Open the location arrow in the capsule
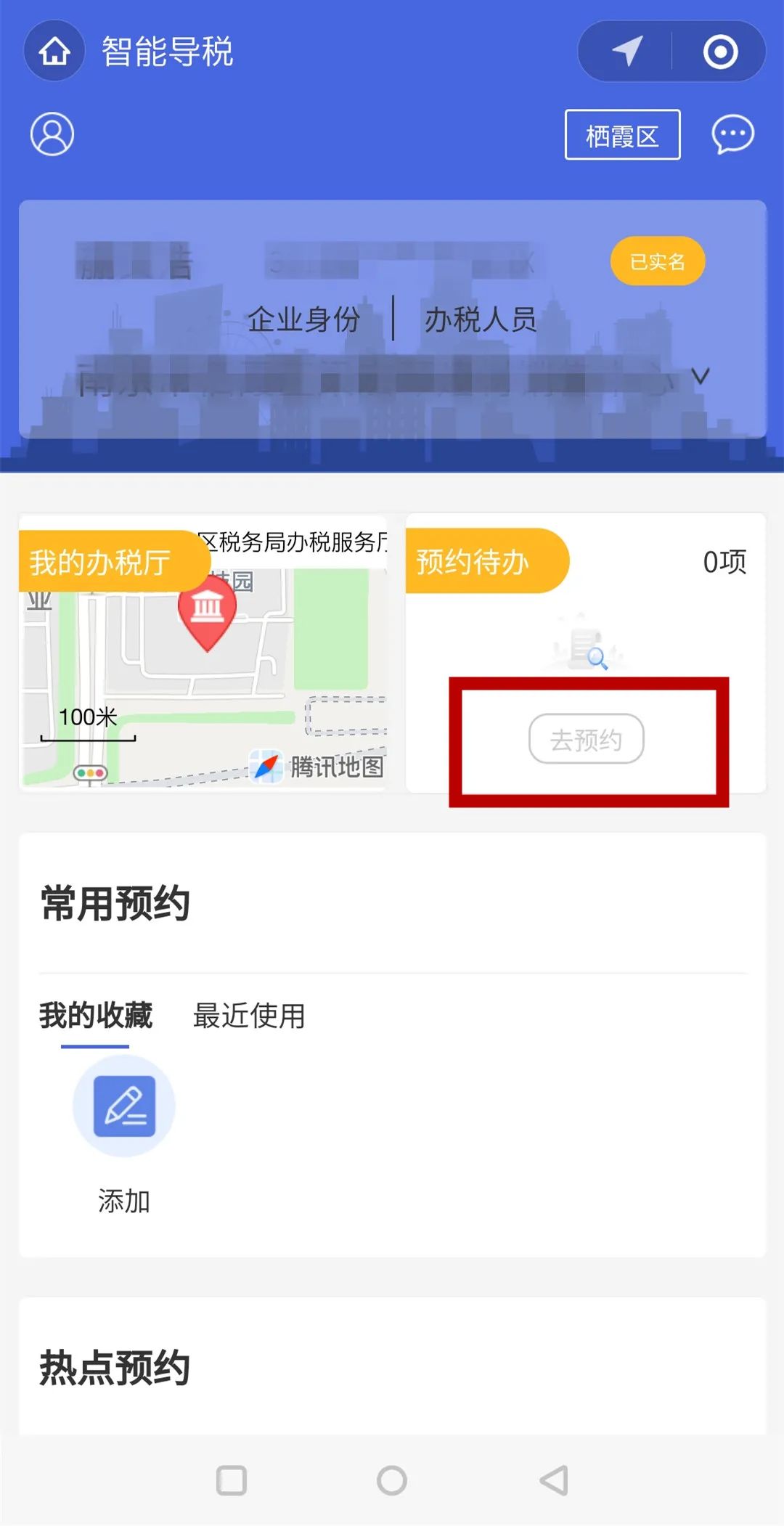 [x=626, y=51]
